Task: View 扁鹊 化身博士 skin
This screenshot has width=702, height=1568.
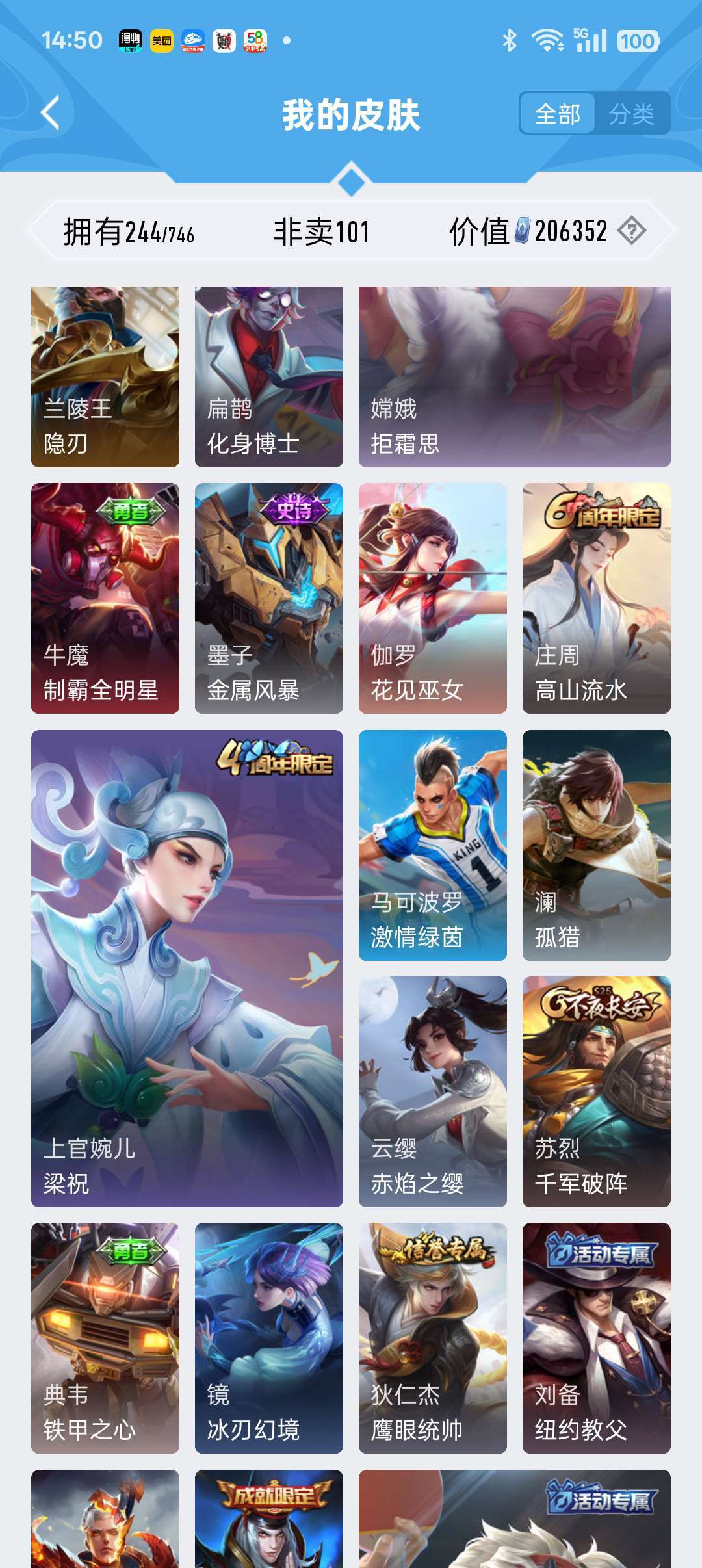Action: pyautogui.click(x=269, y=377)
